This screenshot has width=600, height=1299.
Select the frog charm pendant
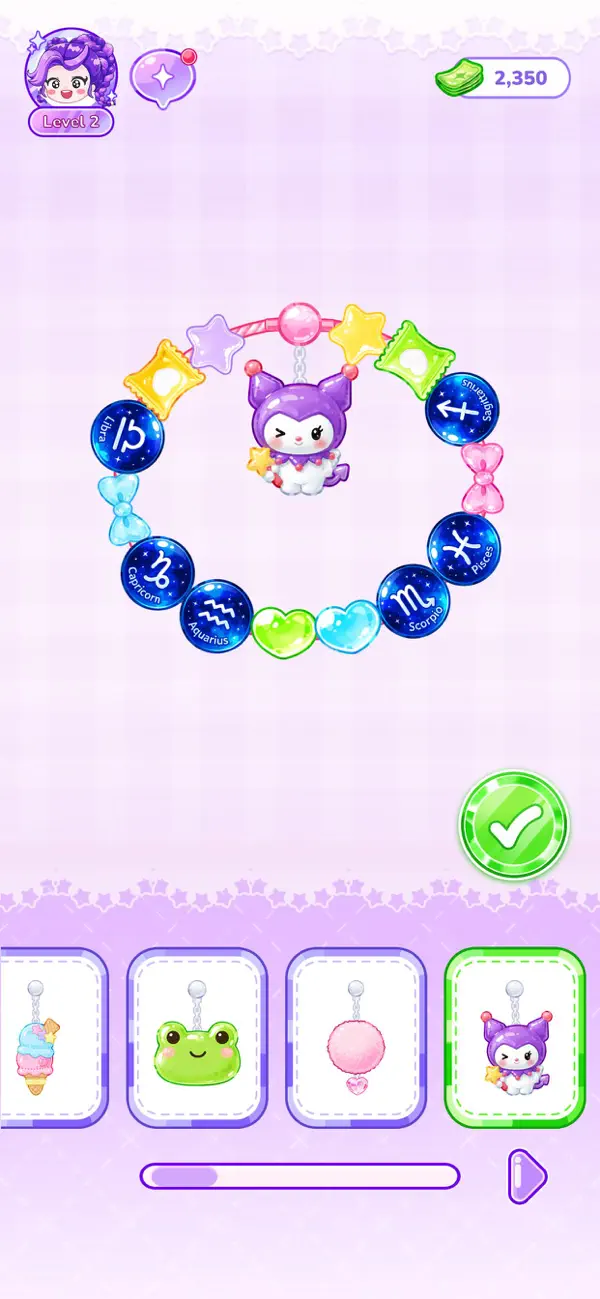click(197, 1038)
